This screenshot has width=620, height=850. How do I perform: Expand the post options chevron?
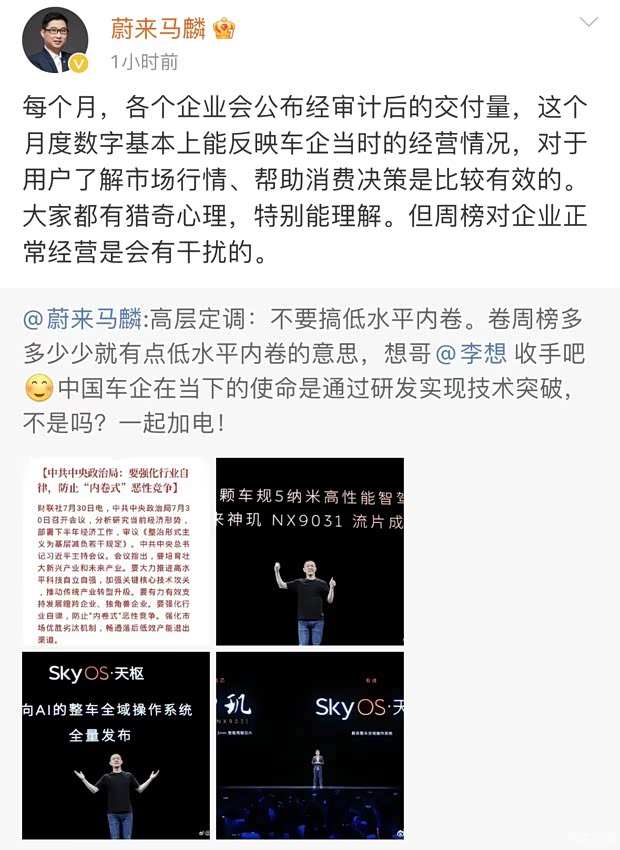pyautogui.click(x=589, y=22)
